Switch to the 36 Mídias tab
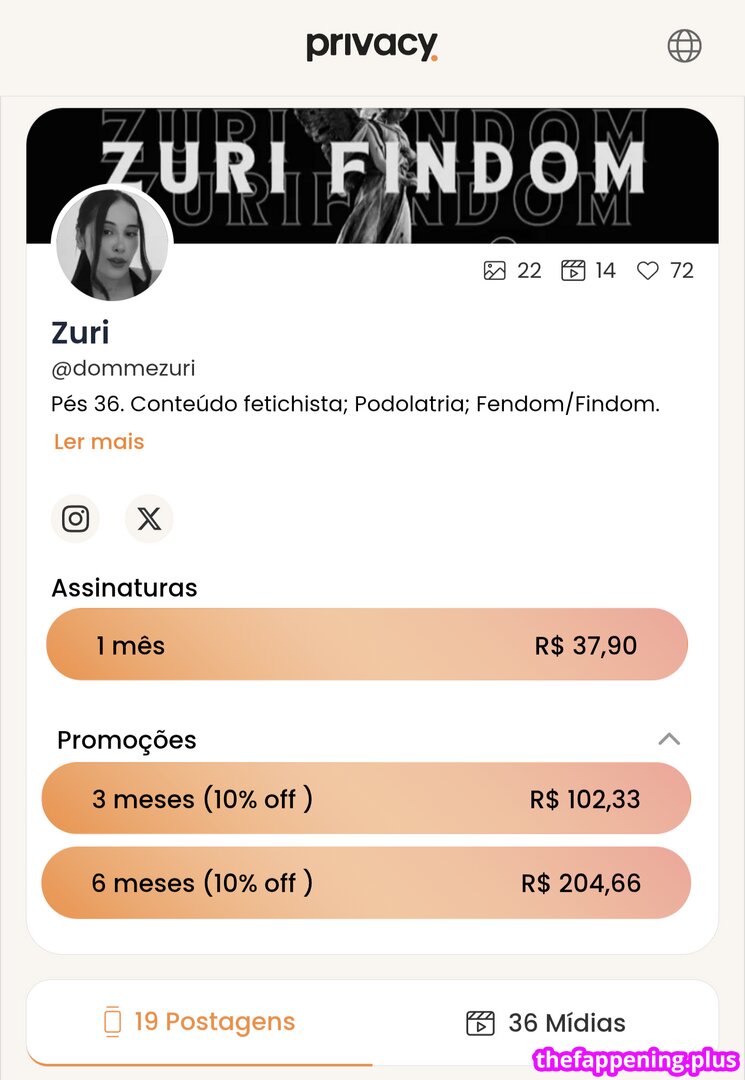Viewport: 745px width, 1080px height. tap(546, 1023)
